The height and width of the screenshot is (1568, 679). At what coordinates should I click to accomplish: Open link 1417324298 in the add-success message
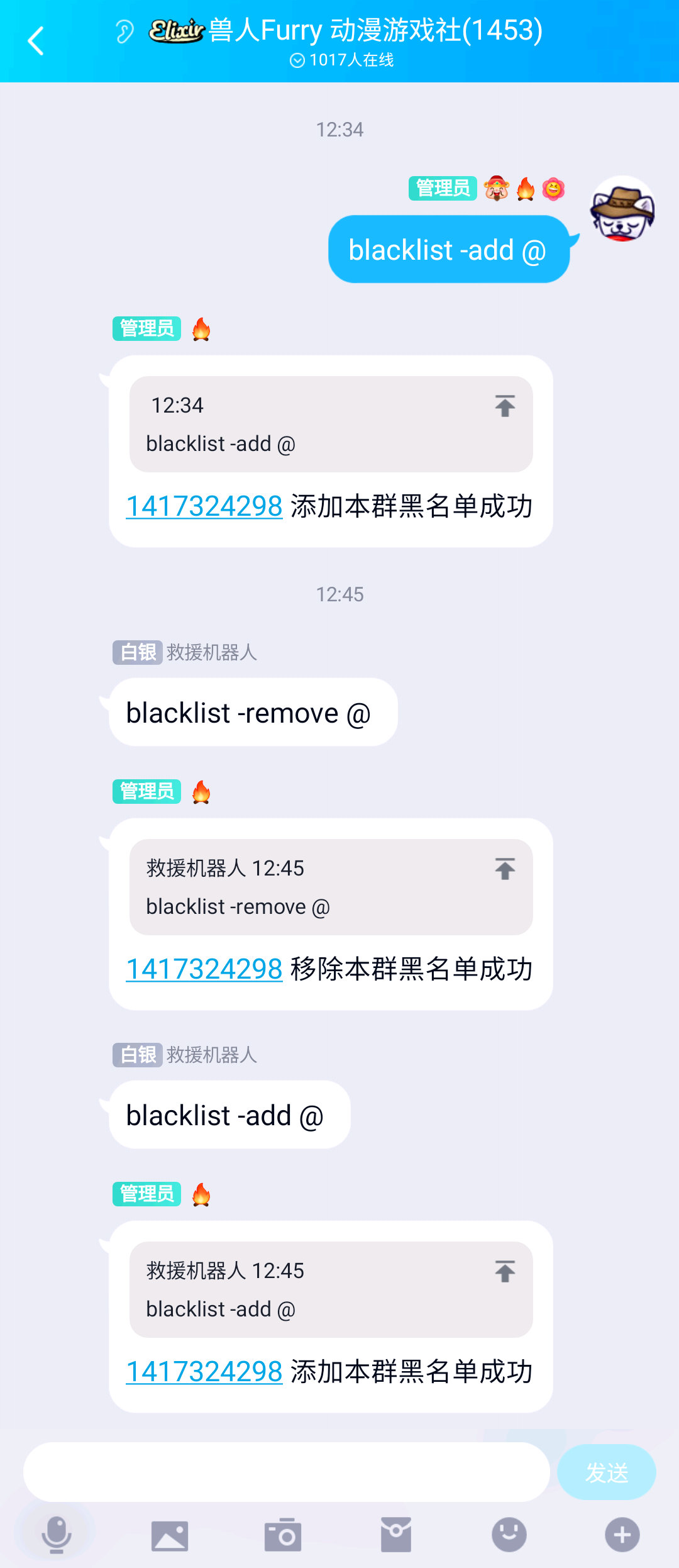(204, 505)
